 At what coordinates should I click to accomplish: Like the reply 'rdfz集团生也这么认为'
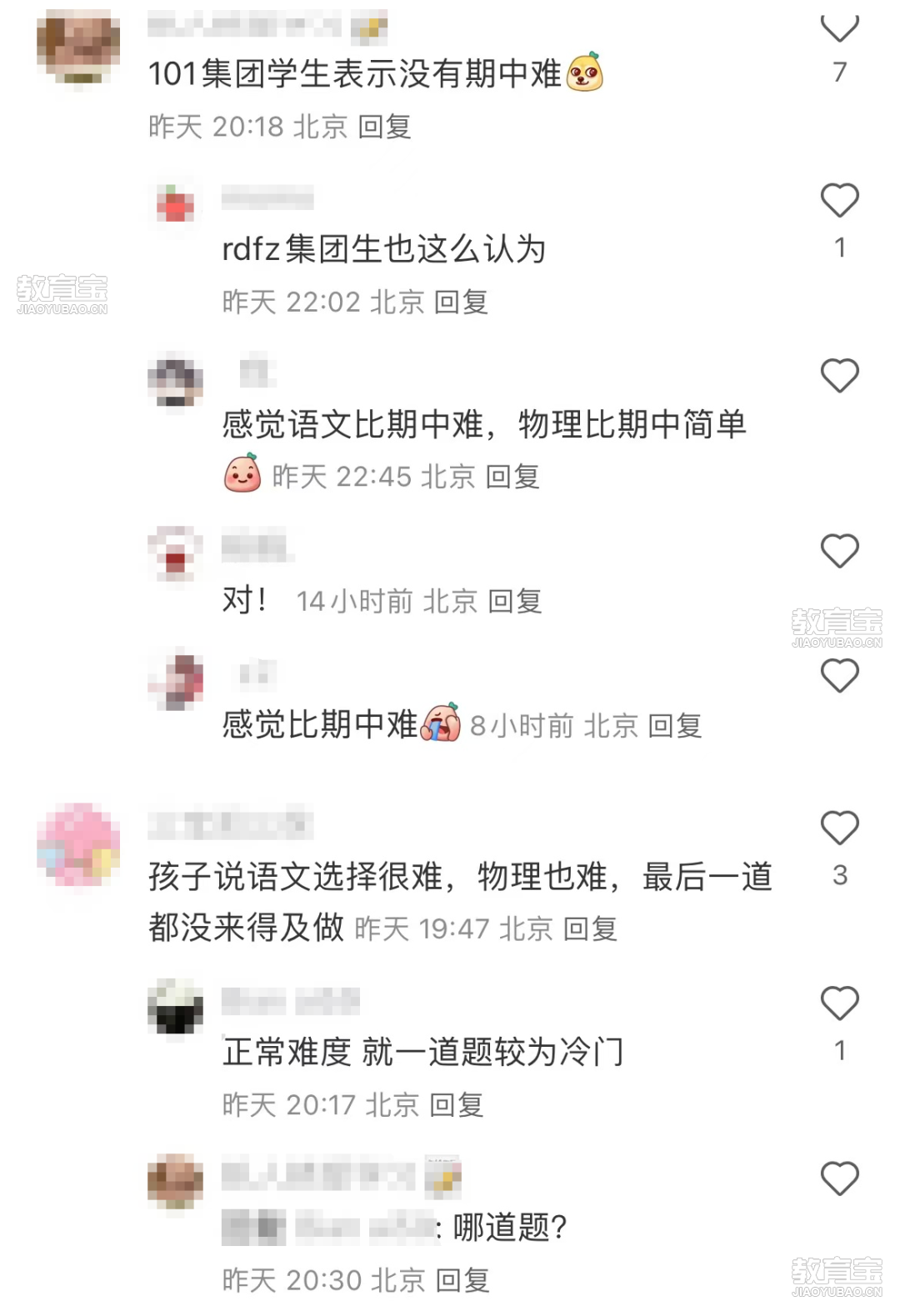pyautogui.click(x=839, y=201)
